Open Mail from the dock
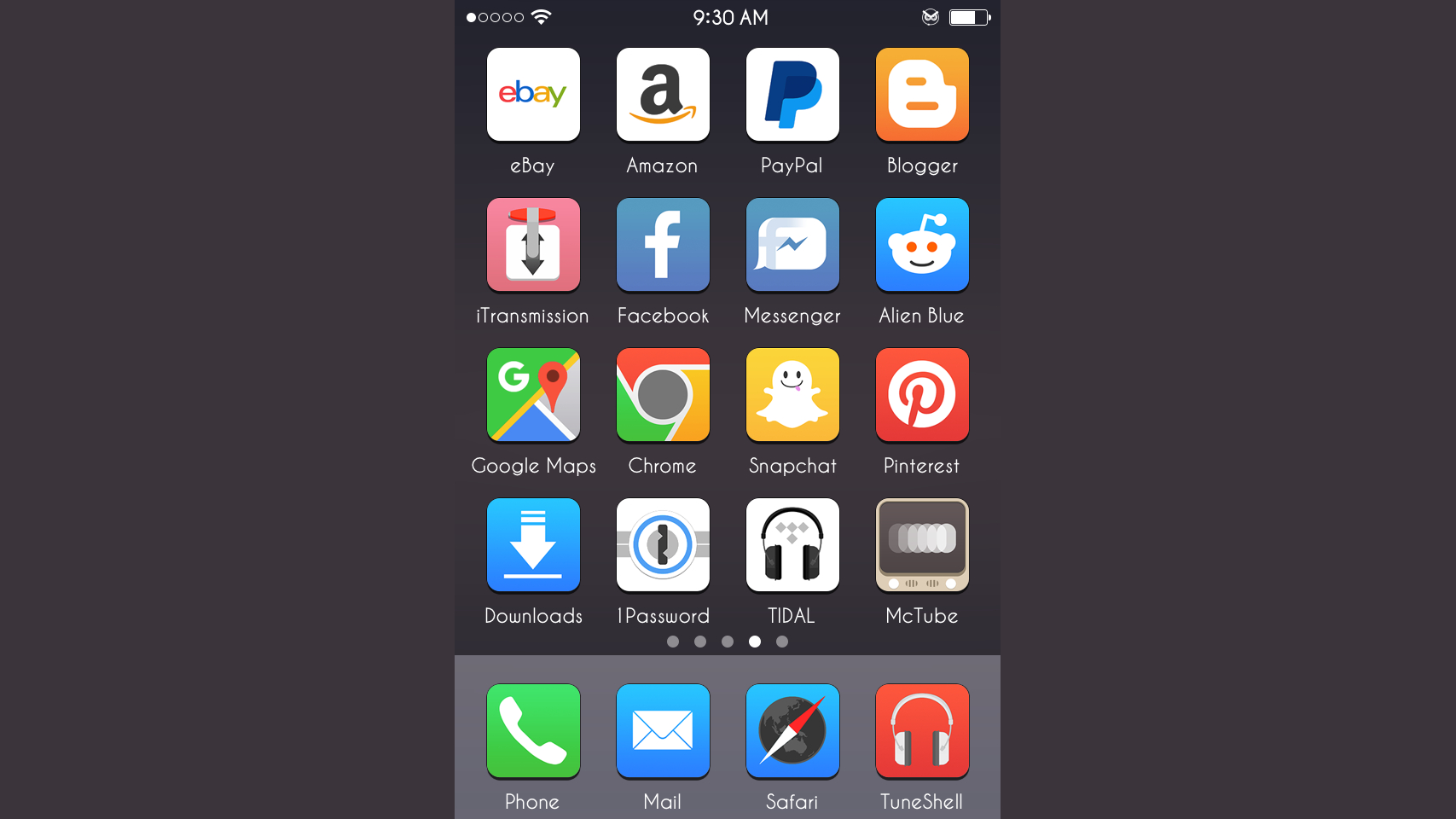 pyautogui.click(x=663, y=731)
